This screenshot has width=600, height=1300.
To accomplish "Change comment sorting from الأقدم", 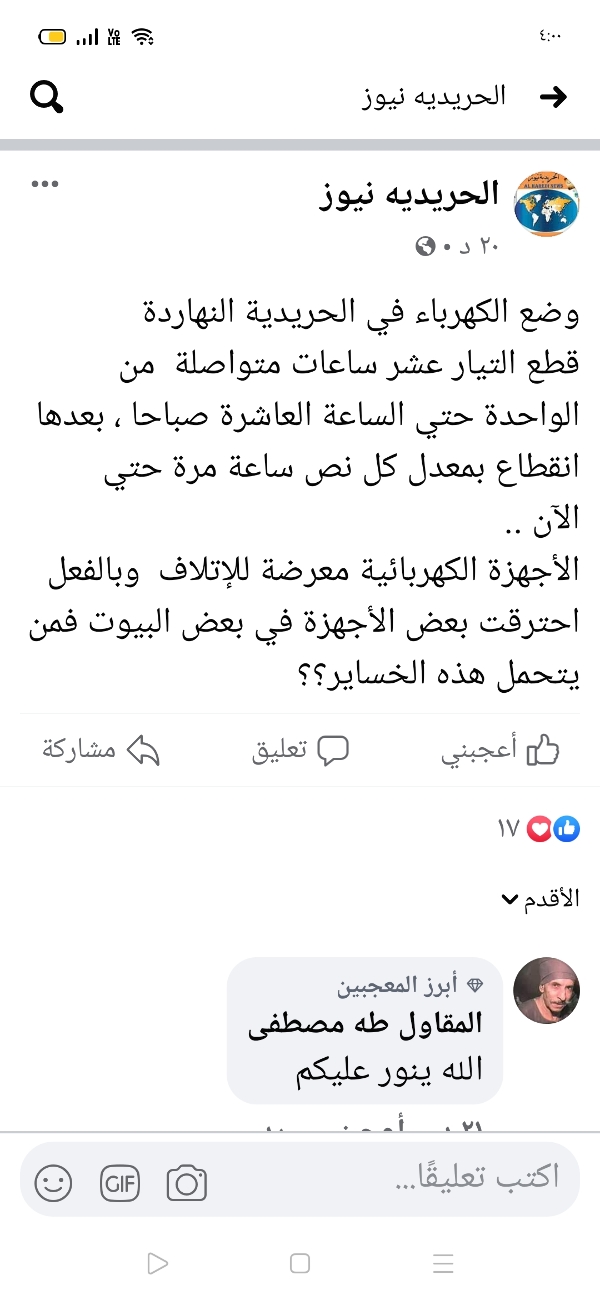I will tap(540, 899).
